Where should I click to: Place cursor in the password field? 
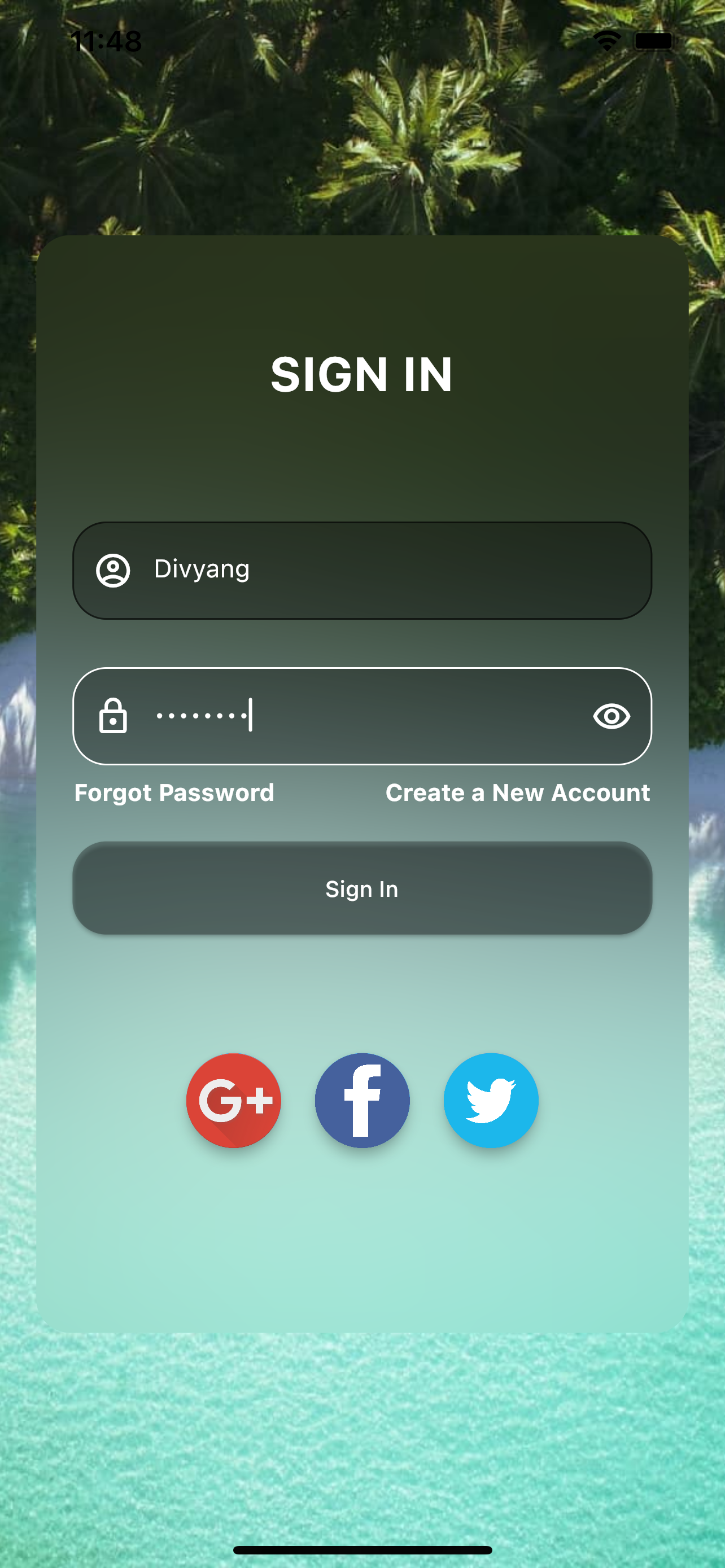(362, 717)
